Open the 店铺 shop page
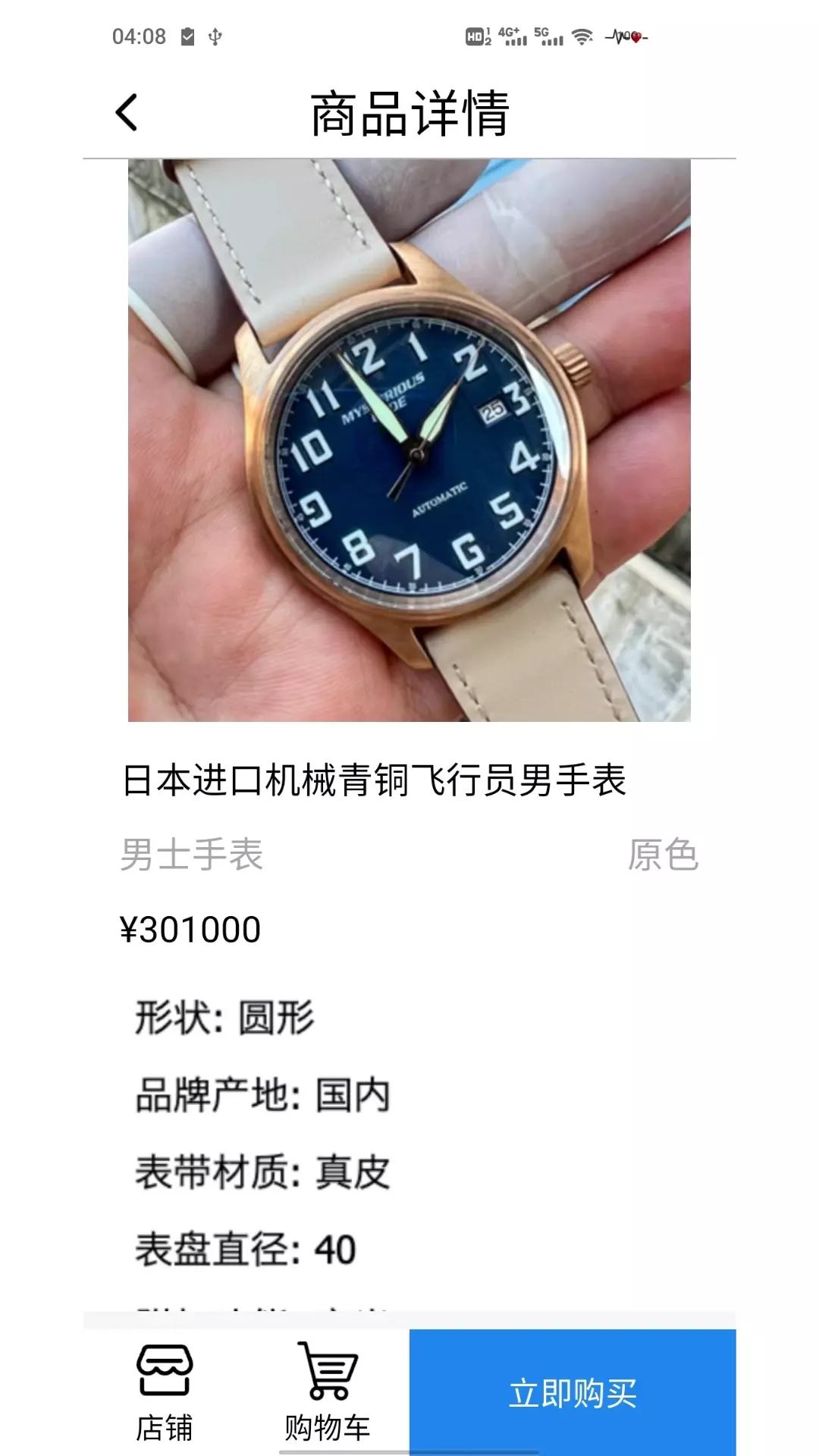 point(165,1392)
